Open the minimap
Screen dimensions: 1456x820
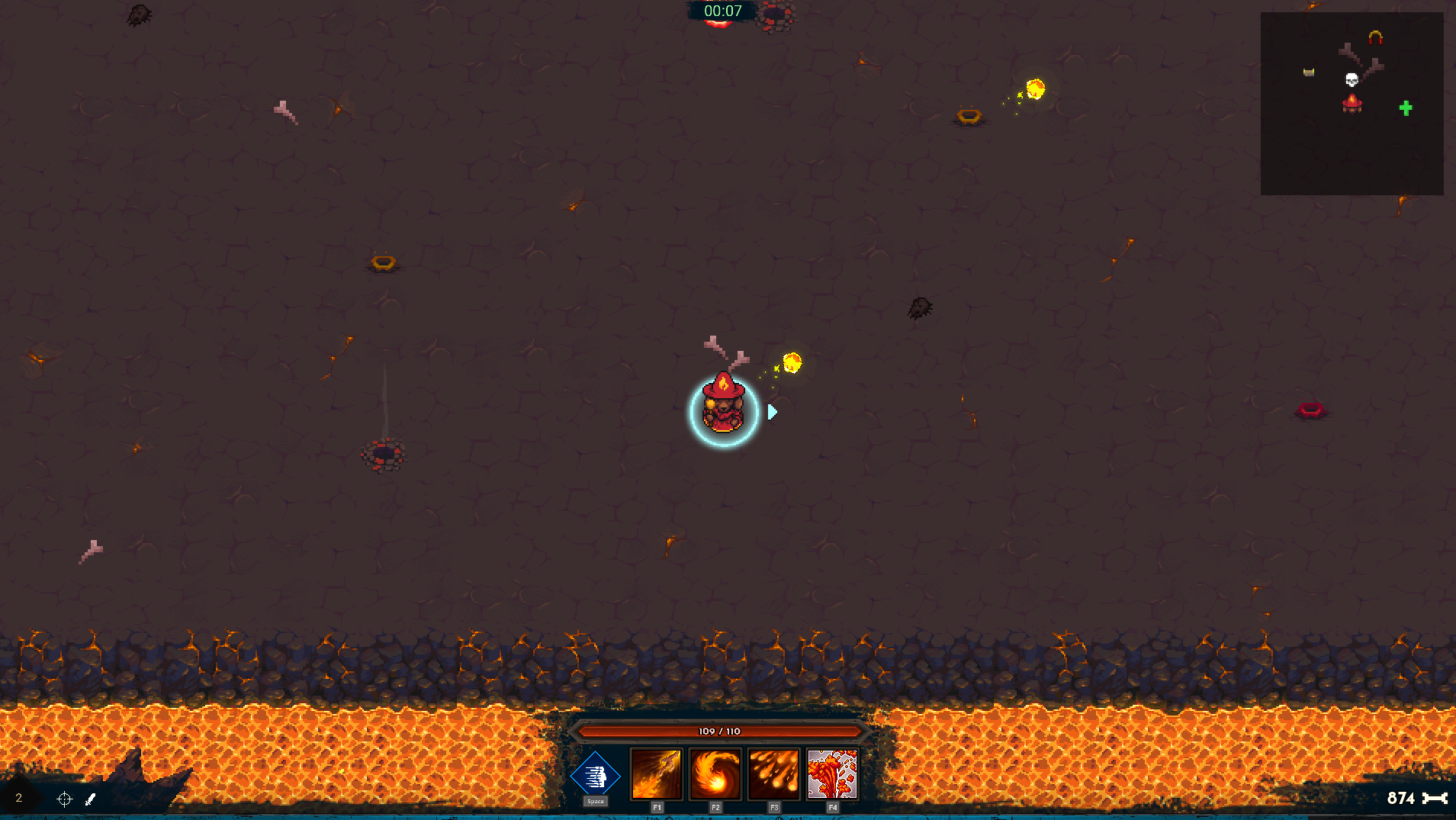click(x=1352, y=103)
